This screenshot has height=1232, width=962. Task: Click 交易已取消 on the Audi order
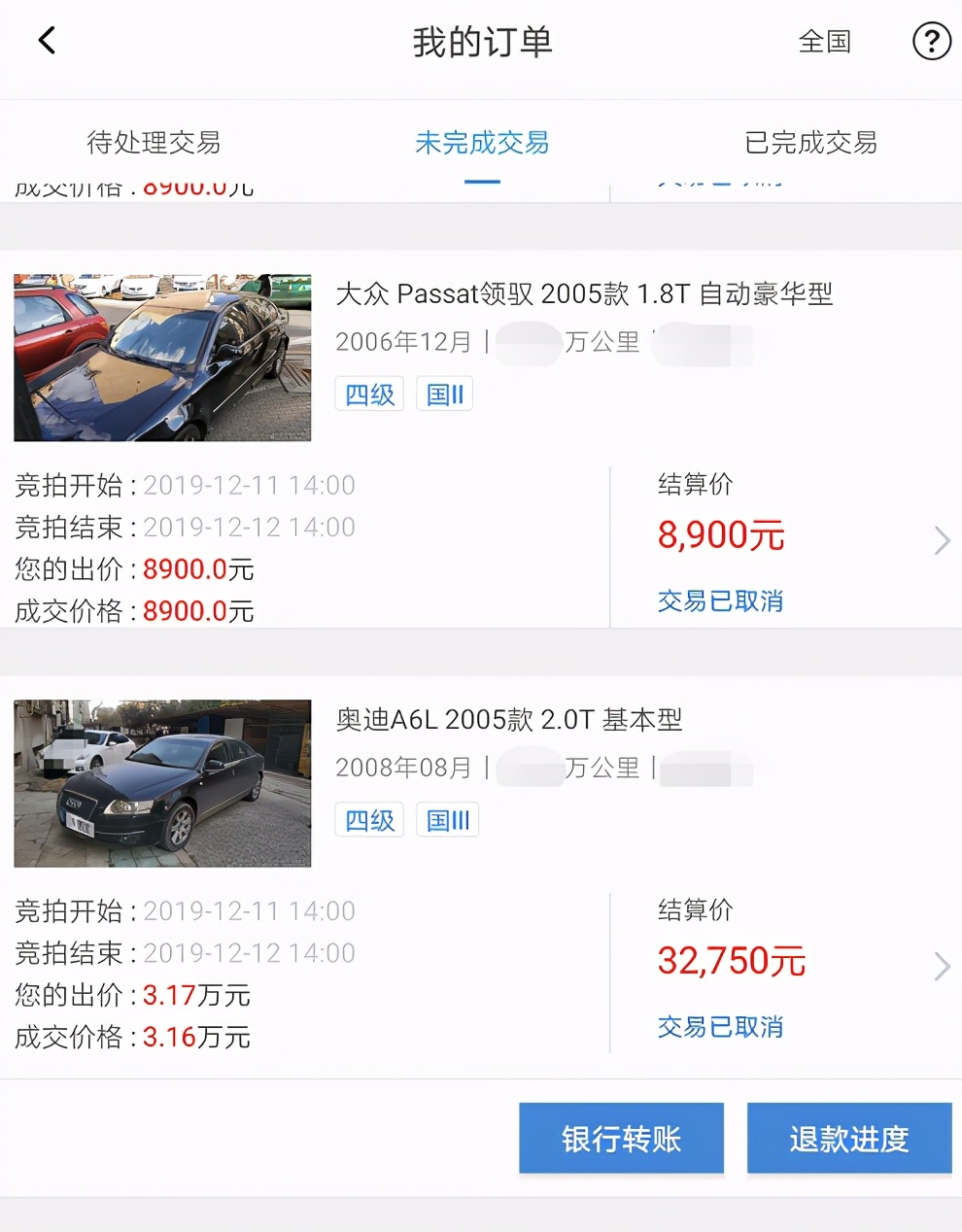pyautogui.click(x=720, y=1027)
